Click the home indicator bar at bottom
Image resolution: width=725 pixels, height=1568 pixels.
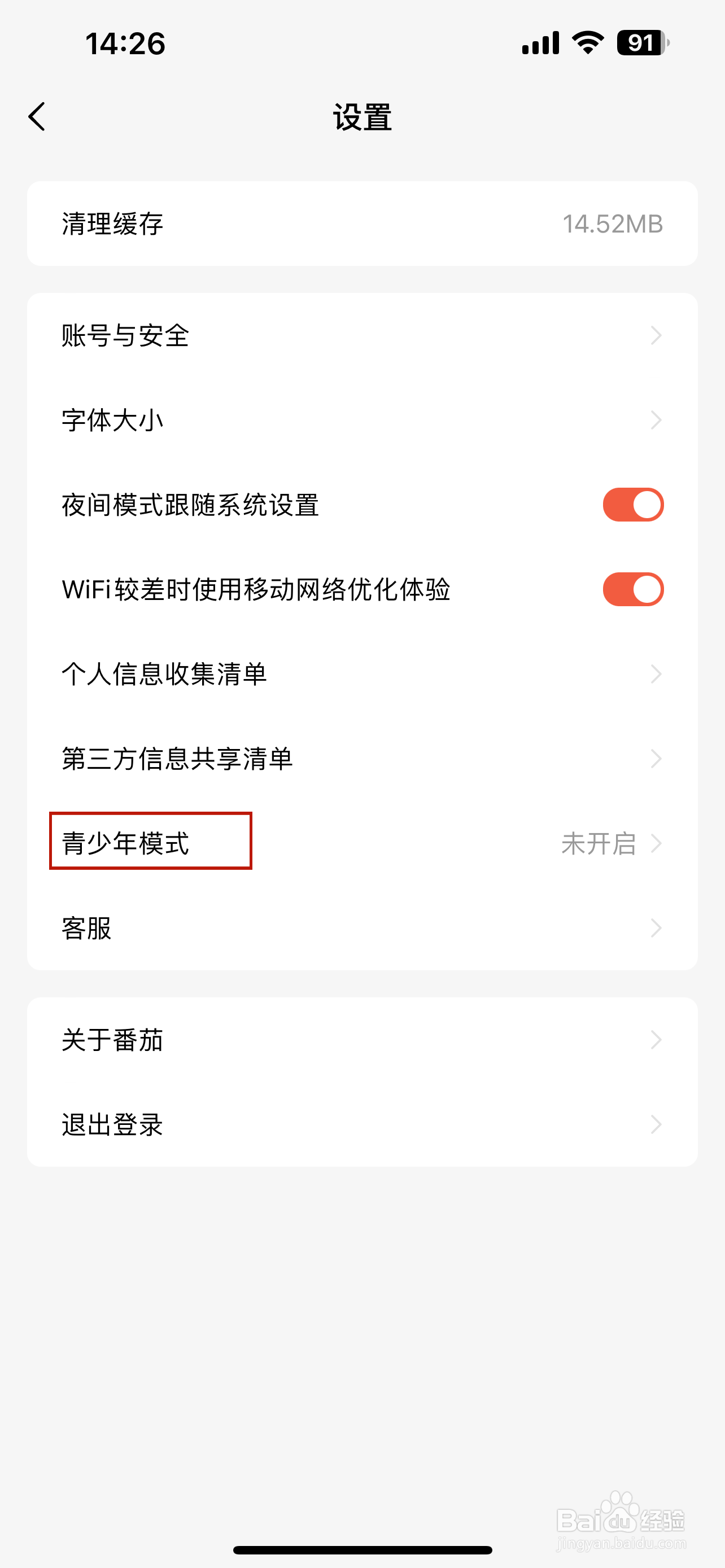coord(362,1549)
